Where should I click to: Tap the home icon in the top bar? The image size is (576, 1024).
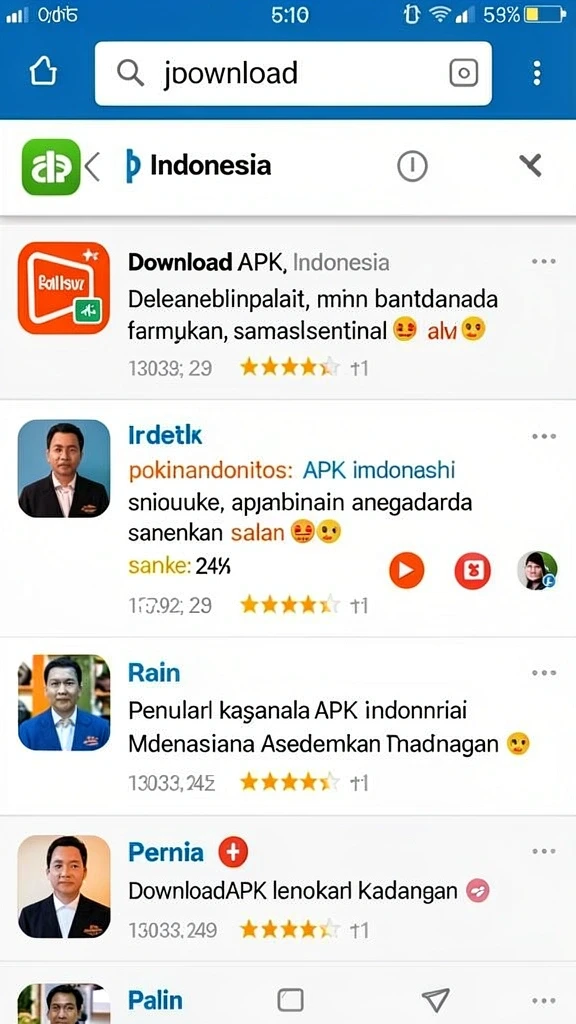tap(43, 72)
